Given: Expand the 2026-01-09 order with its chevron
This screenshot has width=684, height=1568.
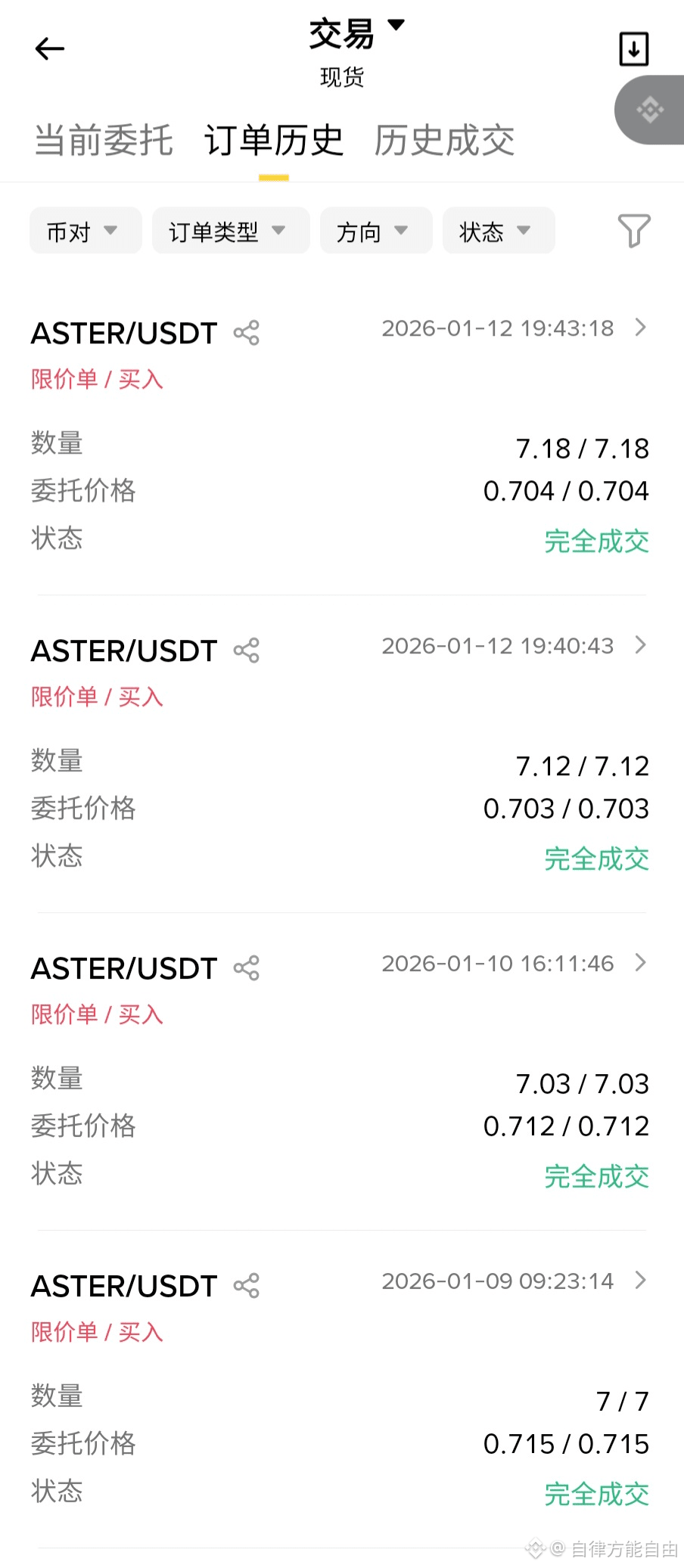Looking at the screenshot, I should click(640, 1281).
